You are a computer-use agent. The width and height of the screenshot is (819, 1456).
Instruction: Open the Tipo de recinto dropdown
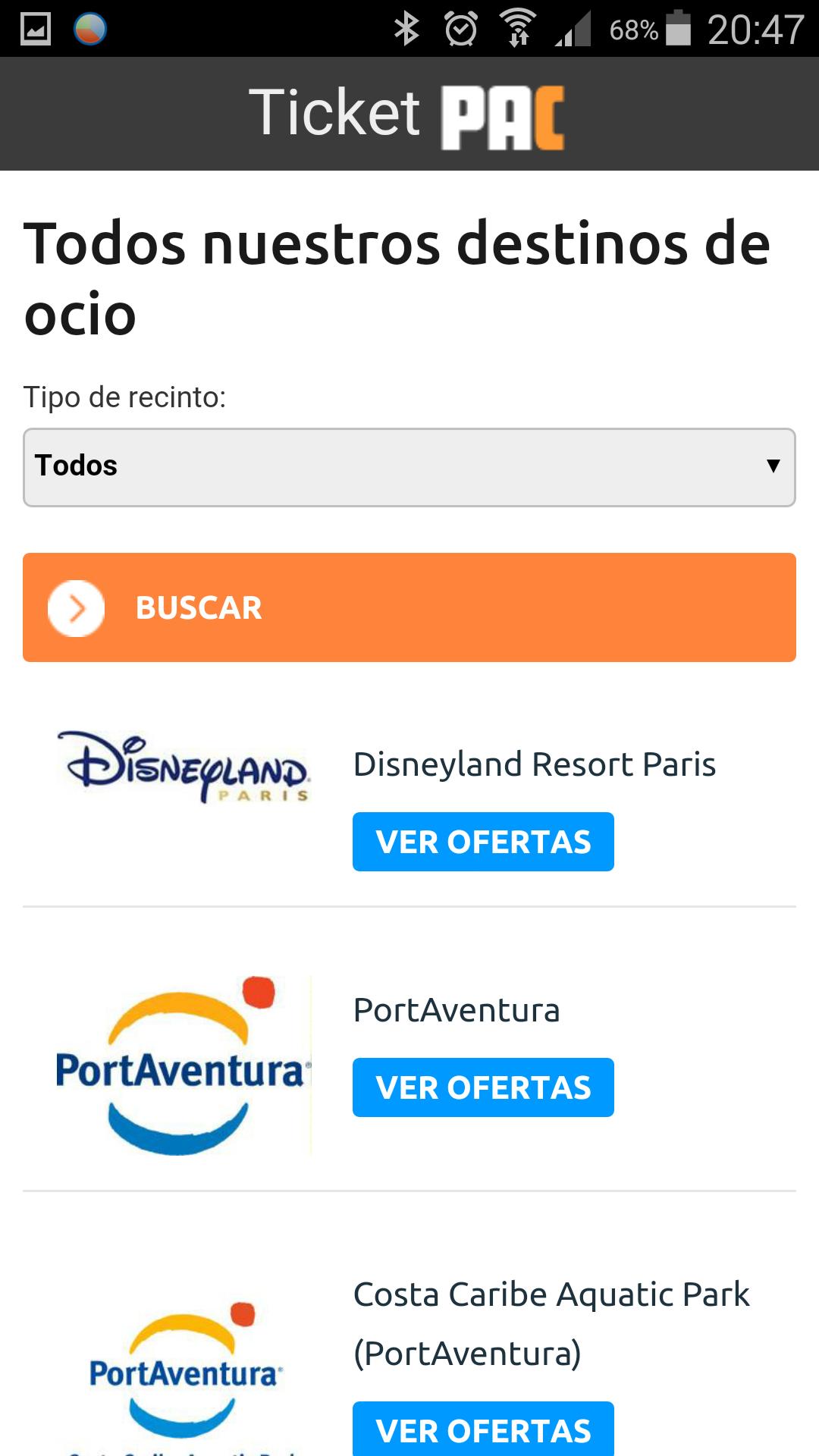[x=409, y=467]
